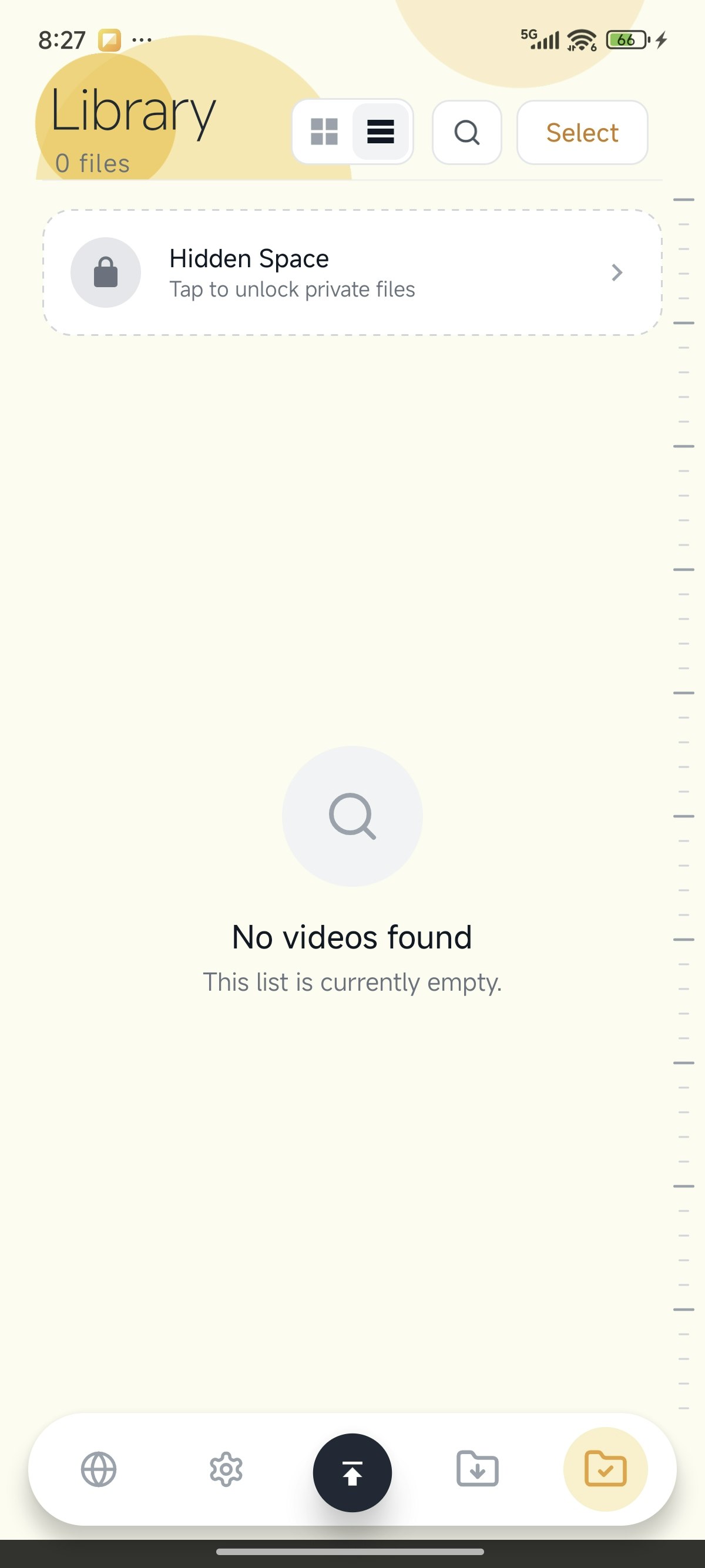This screenshot has height=1568, width=705.
Task: Tap the 0 files counter
Action: (x=91, y=163)
